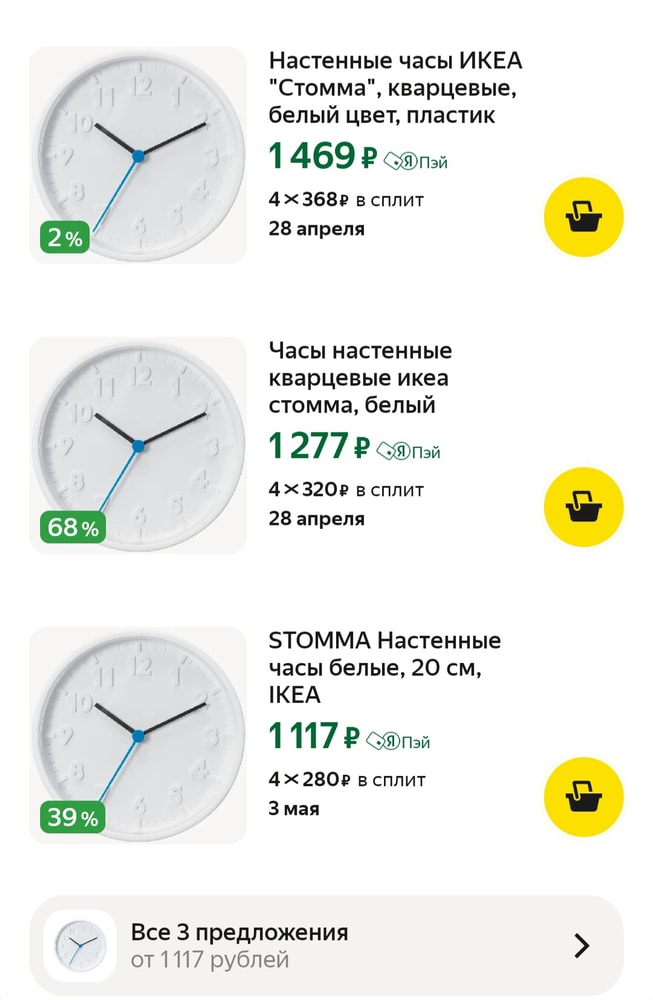Open listing STOMMA Настенные часы белые 20 см
The width and height of the screenshot is (653, 1000).
385,667
